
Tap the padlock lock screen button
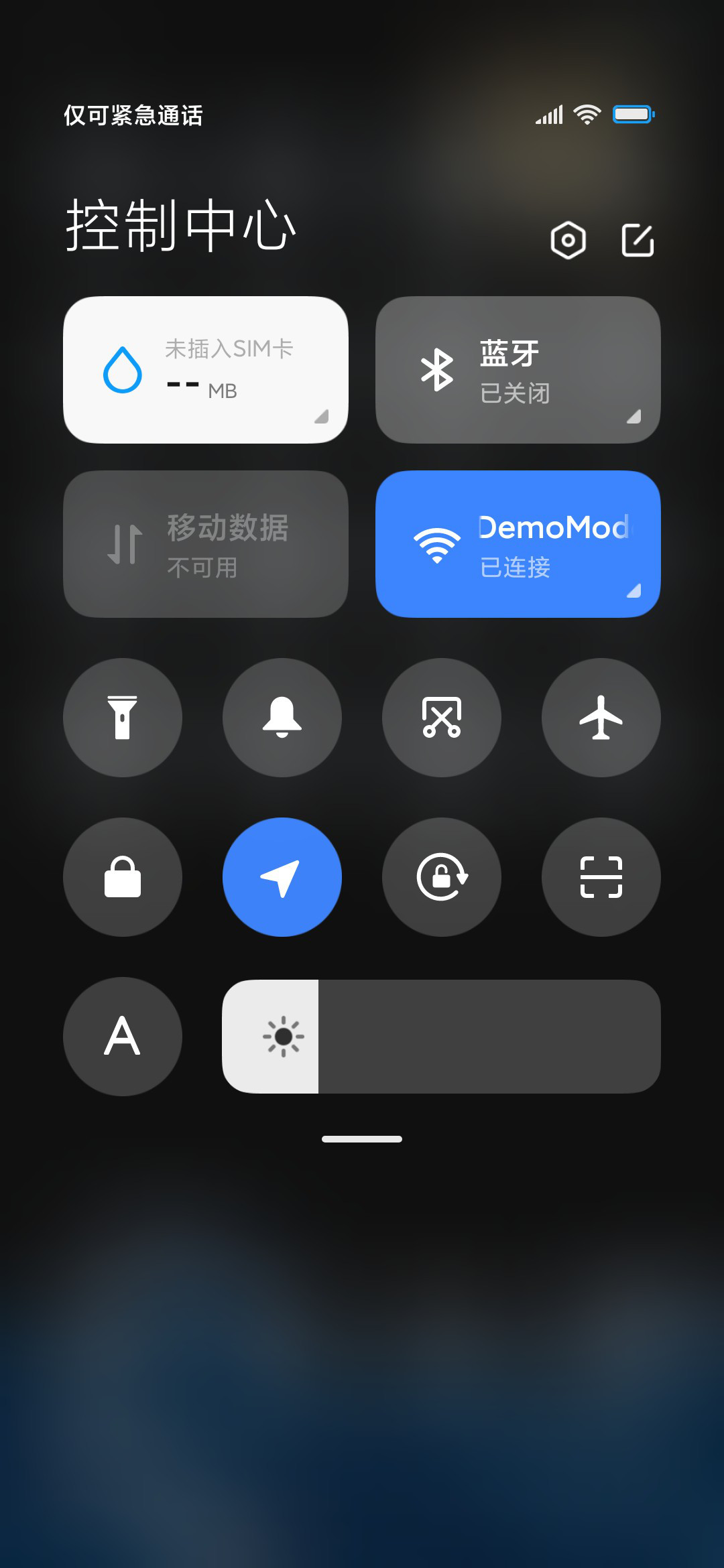point(123,877)
